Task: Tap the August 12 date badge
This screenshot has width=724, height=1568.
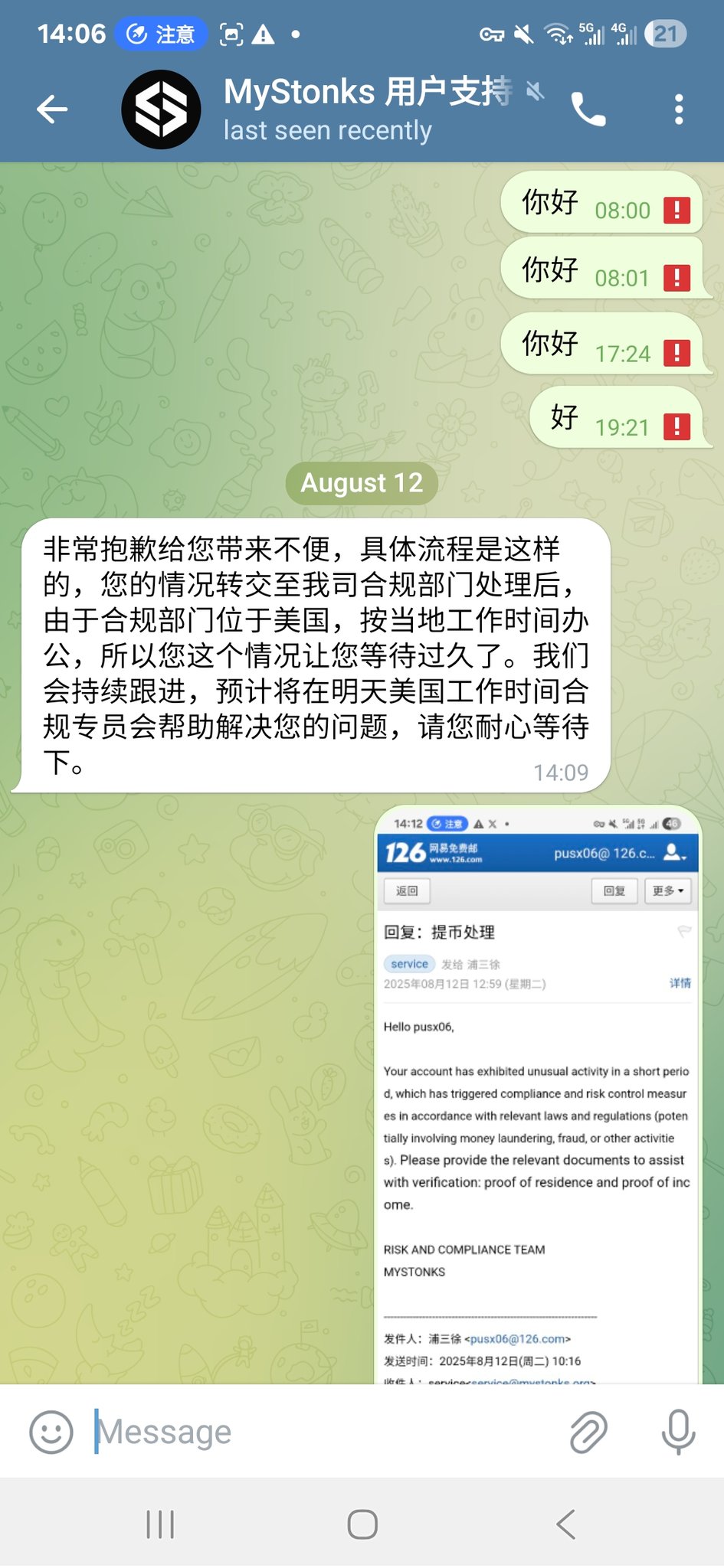Action: 362,483
